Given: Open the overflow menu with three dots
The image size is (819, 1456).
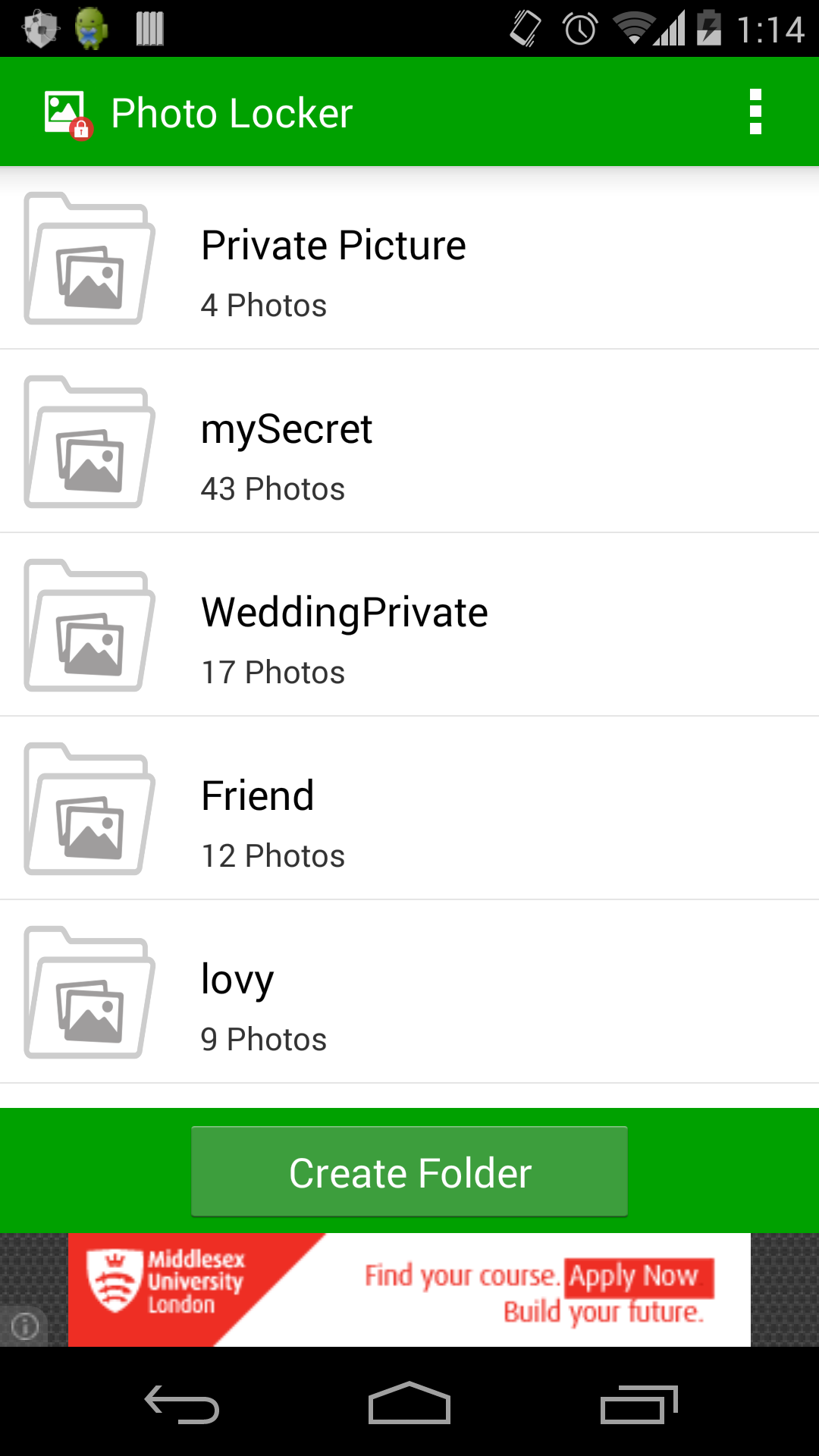Looking at the screenshot, I should click(x=755, y=111).
